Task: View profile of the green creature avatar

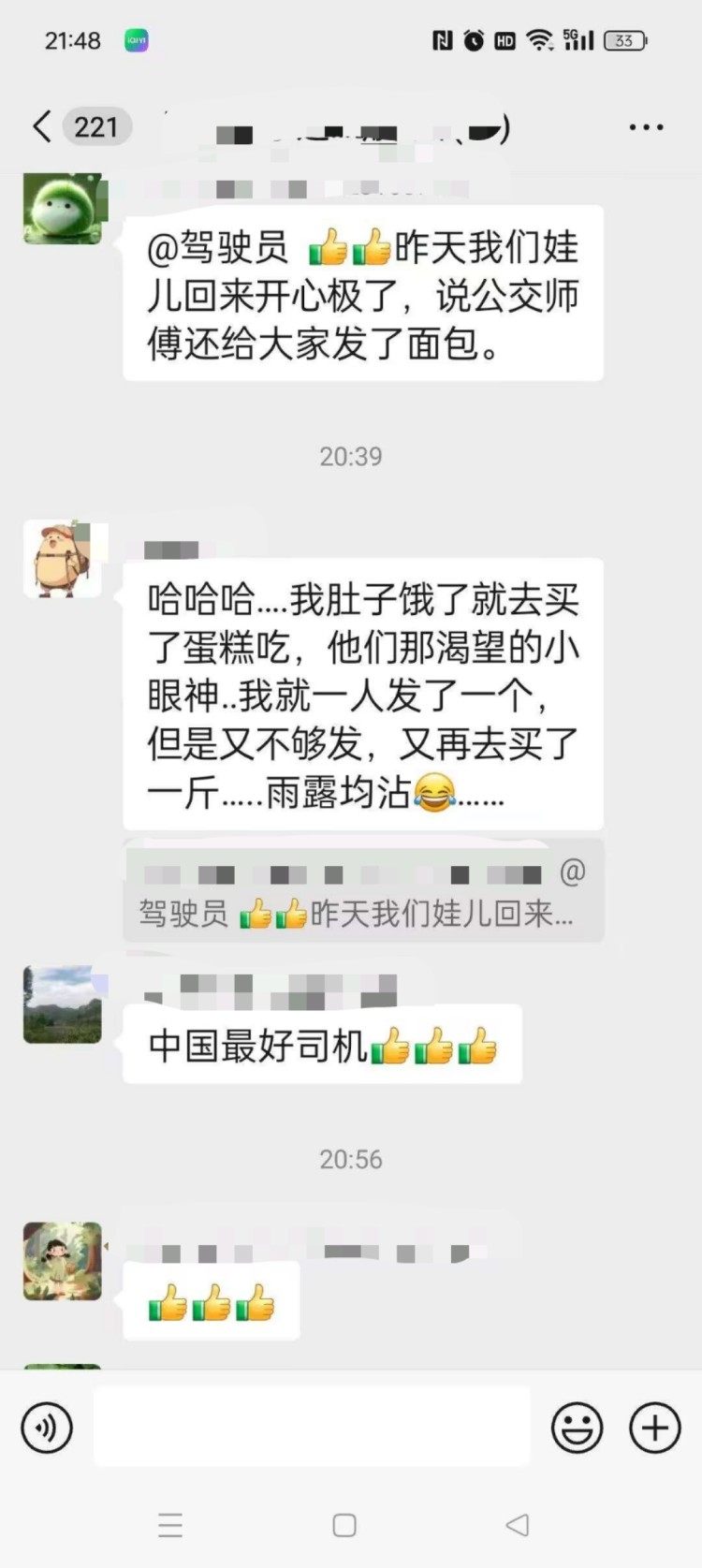Action: [x=63, y=208]
